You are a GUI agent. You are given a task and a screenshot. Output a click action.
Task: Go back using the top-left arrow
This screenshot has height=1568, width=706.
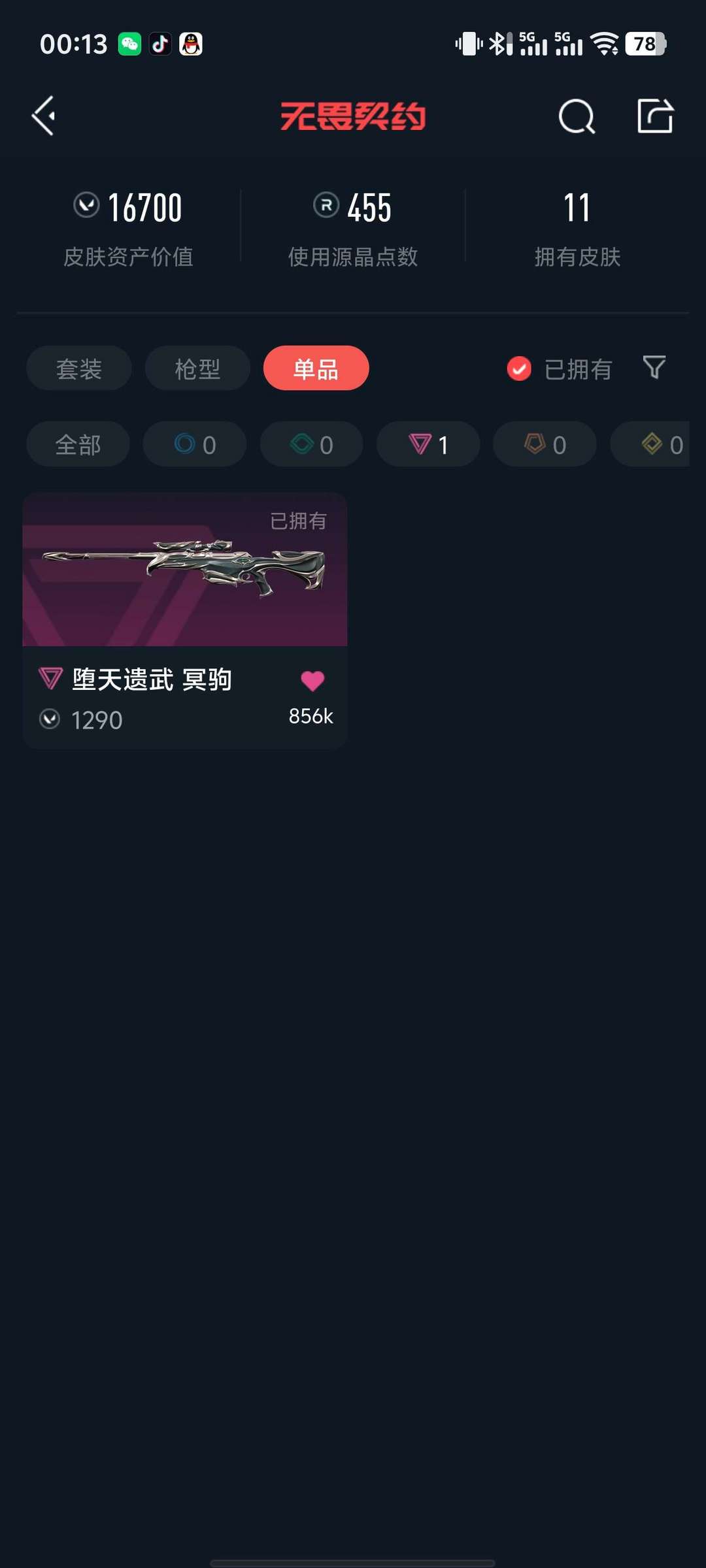tap(44, 116)
